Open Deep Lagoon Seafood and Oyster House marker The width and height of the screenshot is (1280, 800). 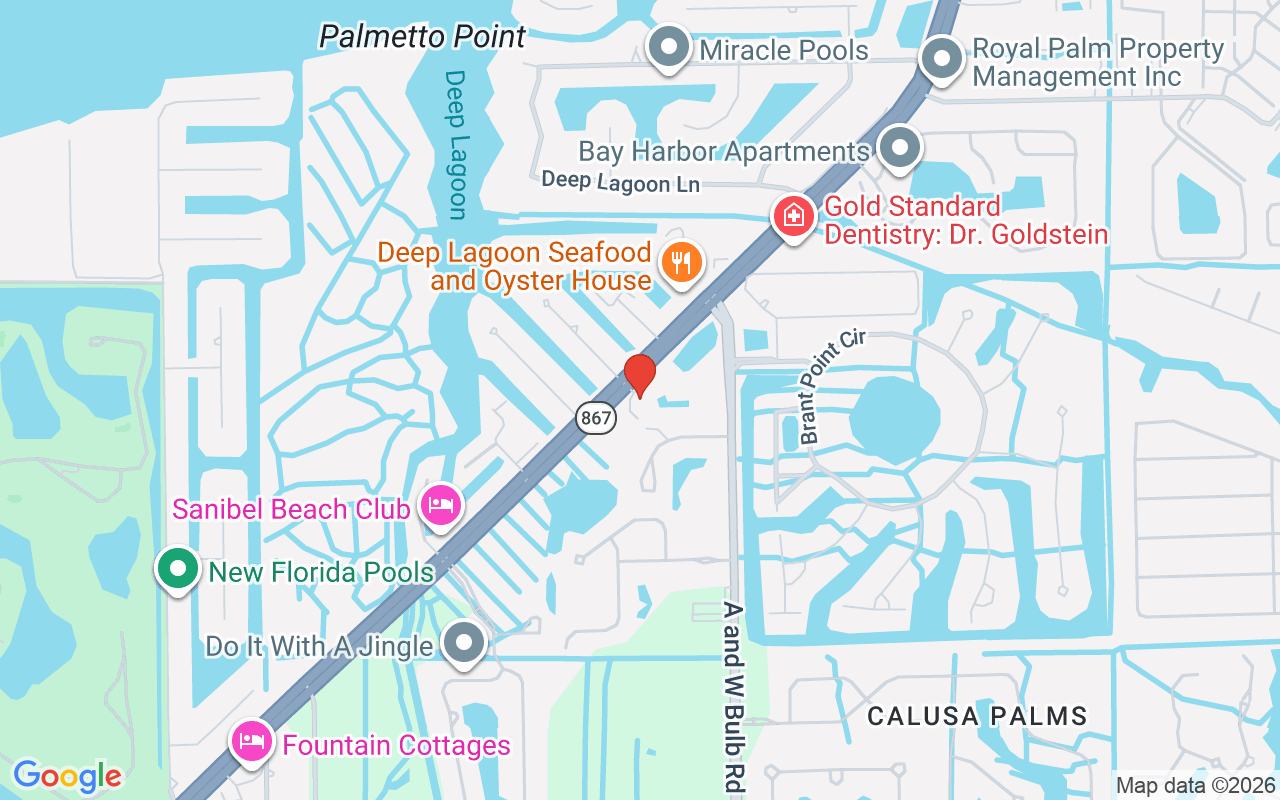(x=682, y=264)
